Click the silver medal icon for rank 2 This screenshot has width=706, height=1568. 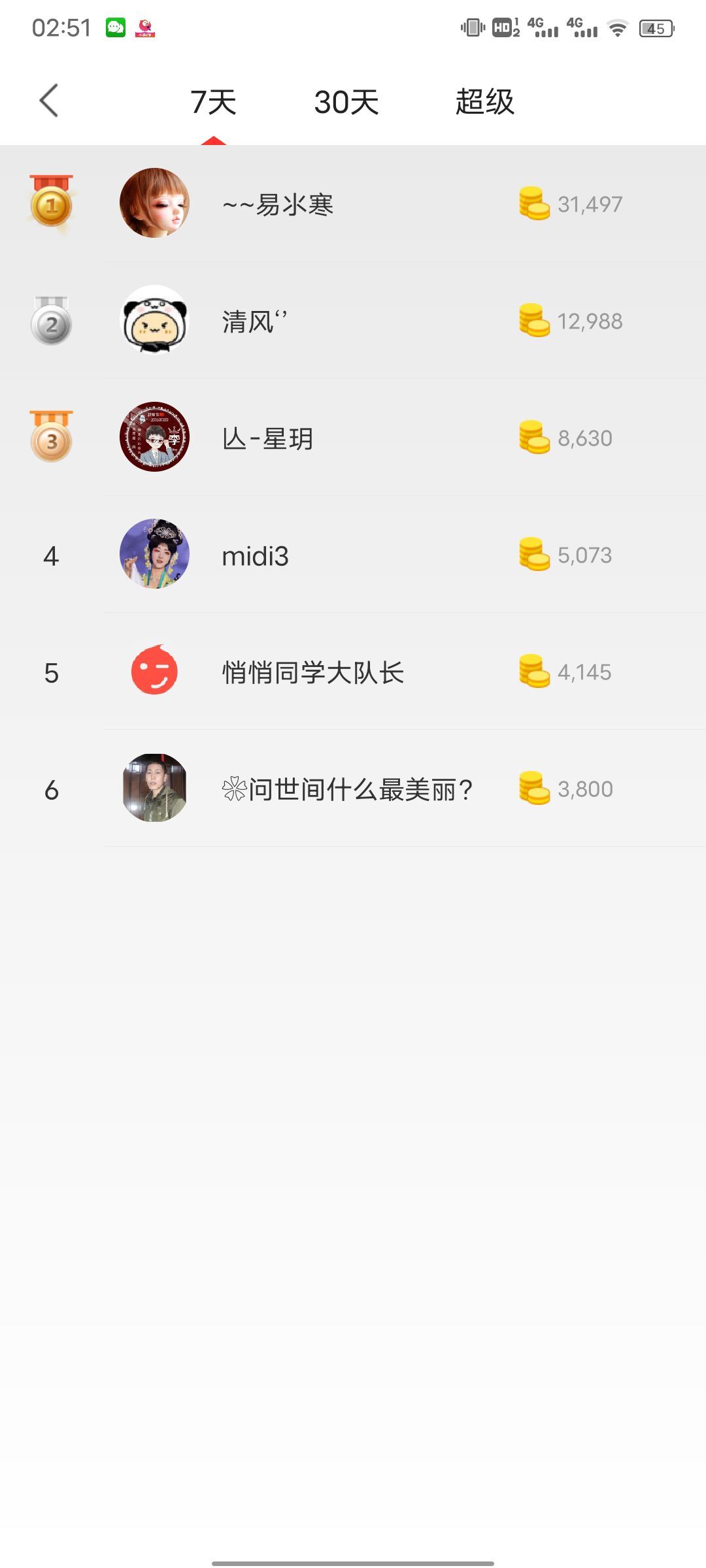coord(52,321)
